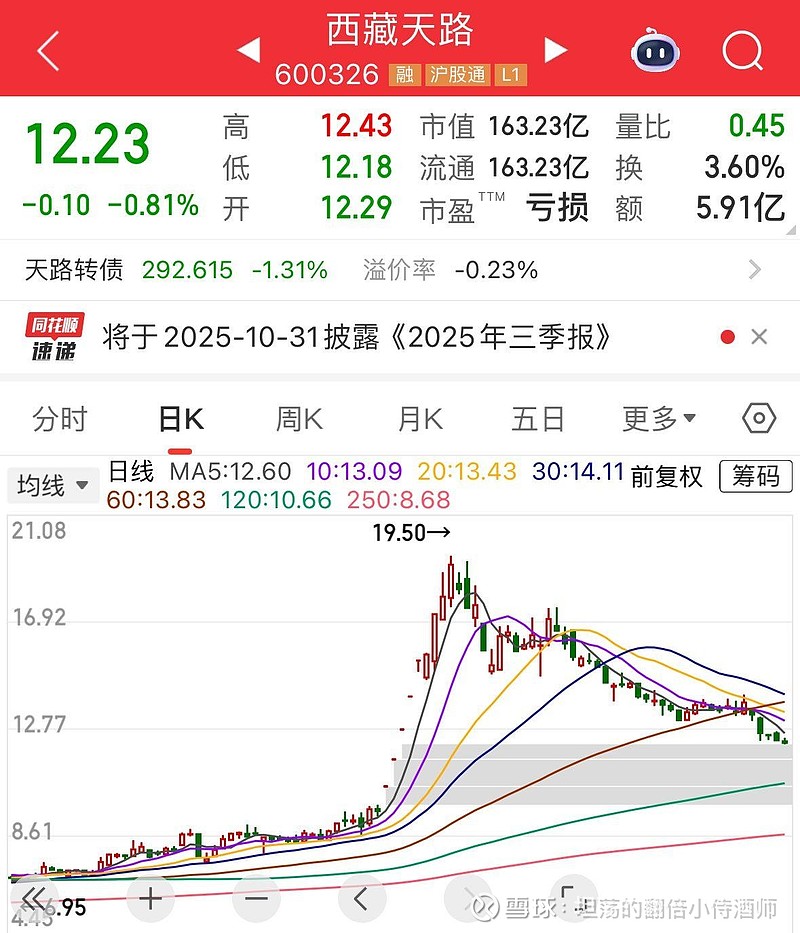Select the 日K chart tab
This screenshot has height=933, width=800.
click(x=181, y=419)
